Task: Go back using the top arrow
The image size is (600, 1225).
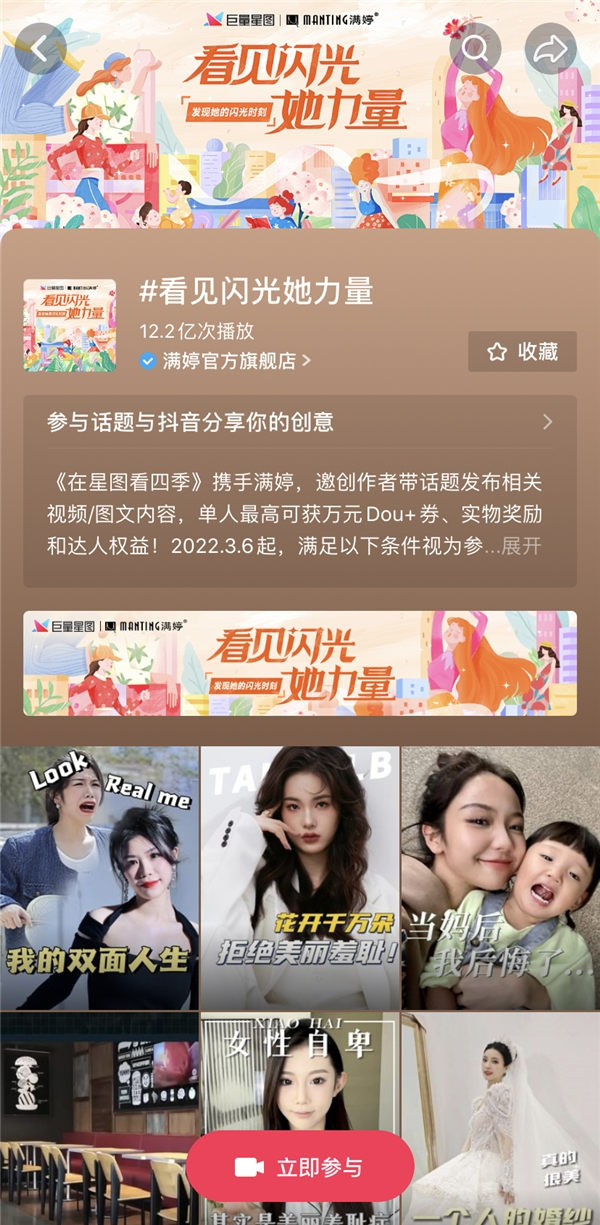Action: (41, 48)
